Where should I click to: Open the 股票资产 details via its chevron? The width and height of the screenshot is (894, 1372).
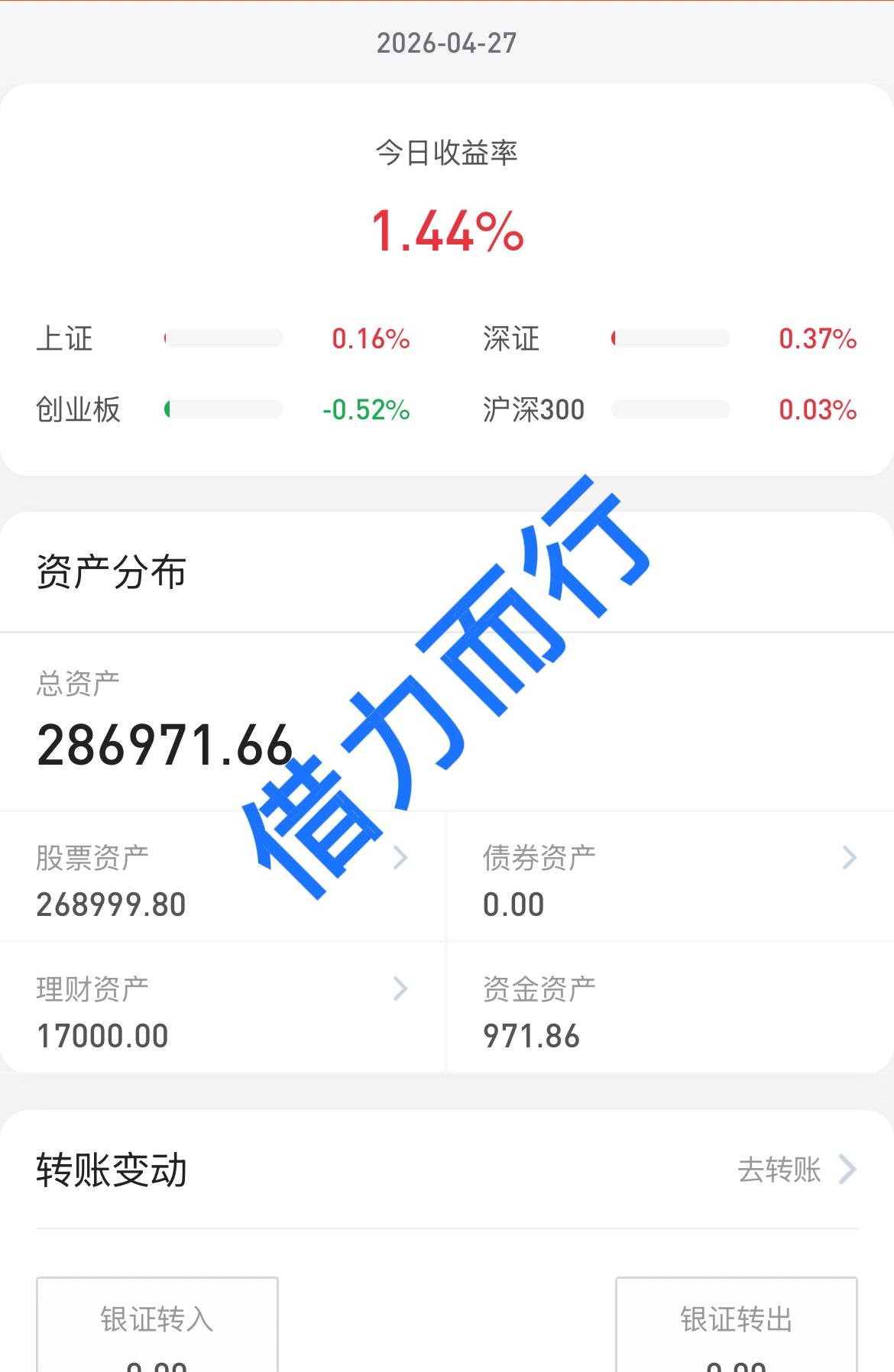[x=400, y=859]
